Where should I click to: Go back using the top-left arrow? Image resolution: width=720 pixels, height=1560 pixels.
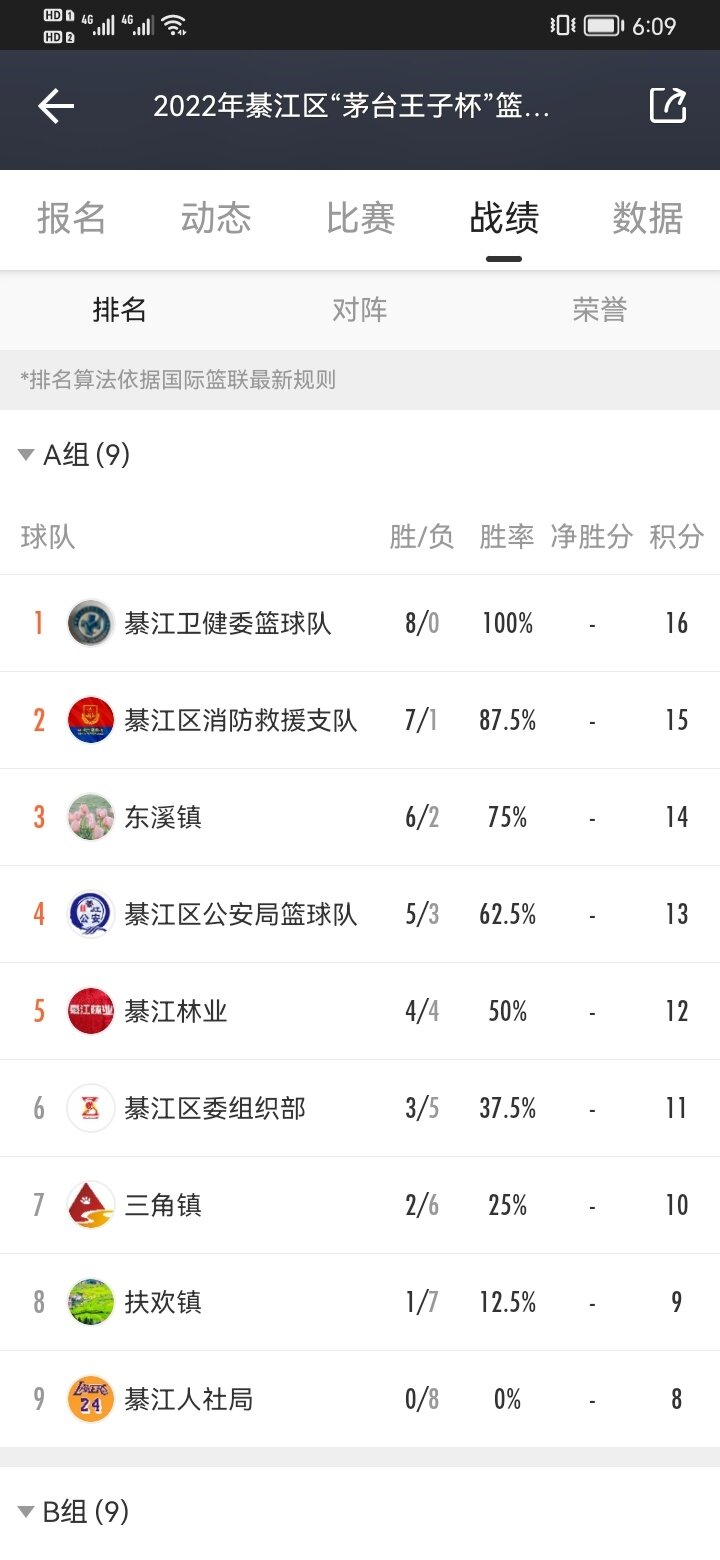(56, 106)
